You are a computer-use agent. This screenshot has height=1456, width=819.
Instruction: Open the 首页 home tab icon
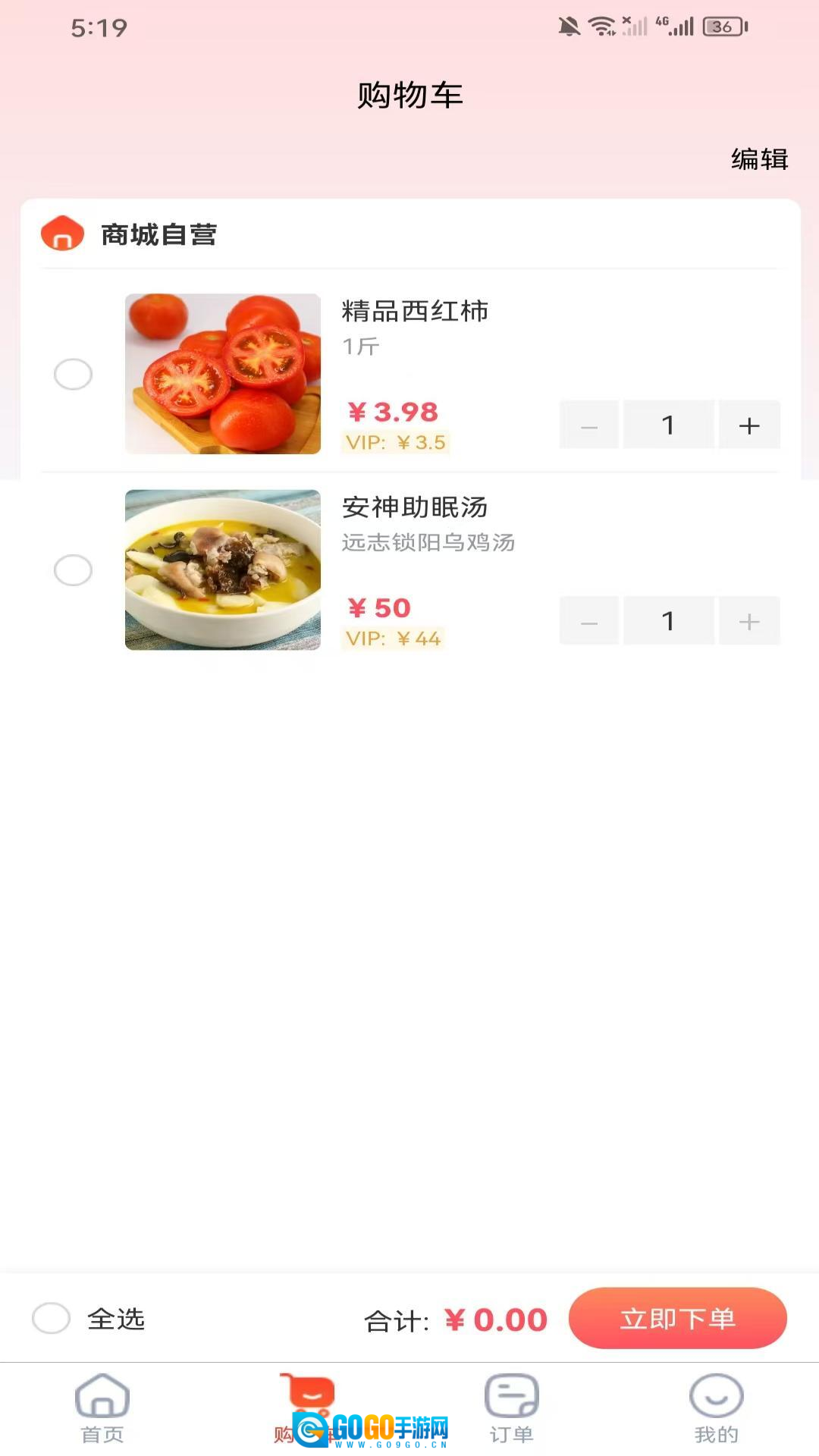click(x=101, y=1399)
